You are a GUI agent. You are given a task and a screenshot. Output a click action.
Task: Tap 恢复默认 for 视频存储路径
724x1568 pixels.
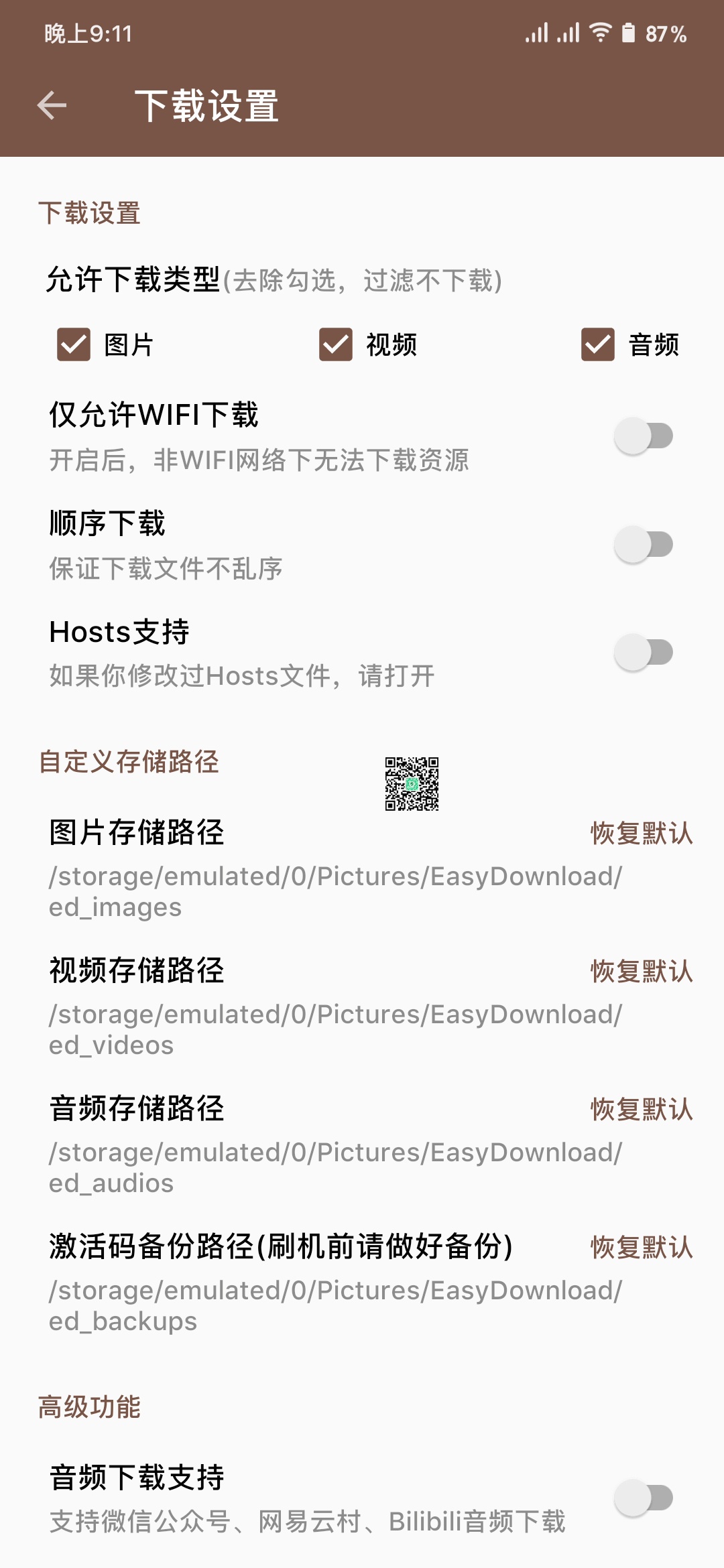click(641, 972)
